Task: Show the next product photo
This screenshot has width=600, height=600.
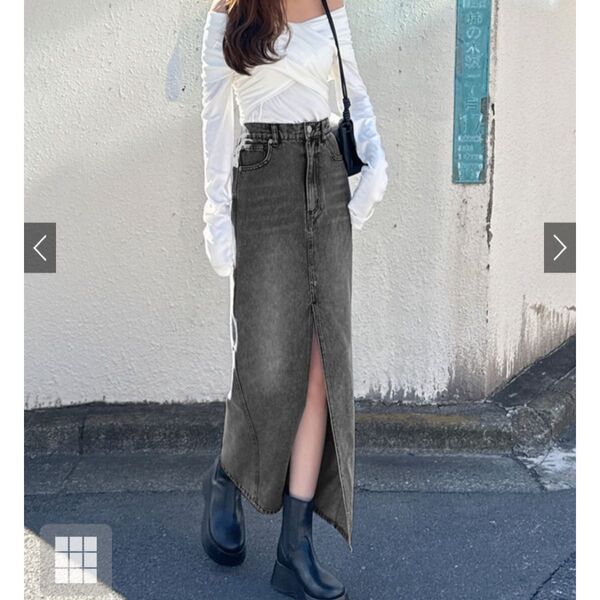Action: [559, 248]
